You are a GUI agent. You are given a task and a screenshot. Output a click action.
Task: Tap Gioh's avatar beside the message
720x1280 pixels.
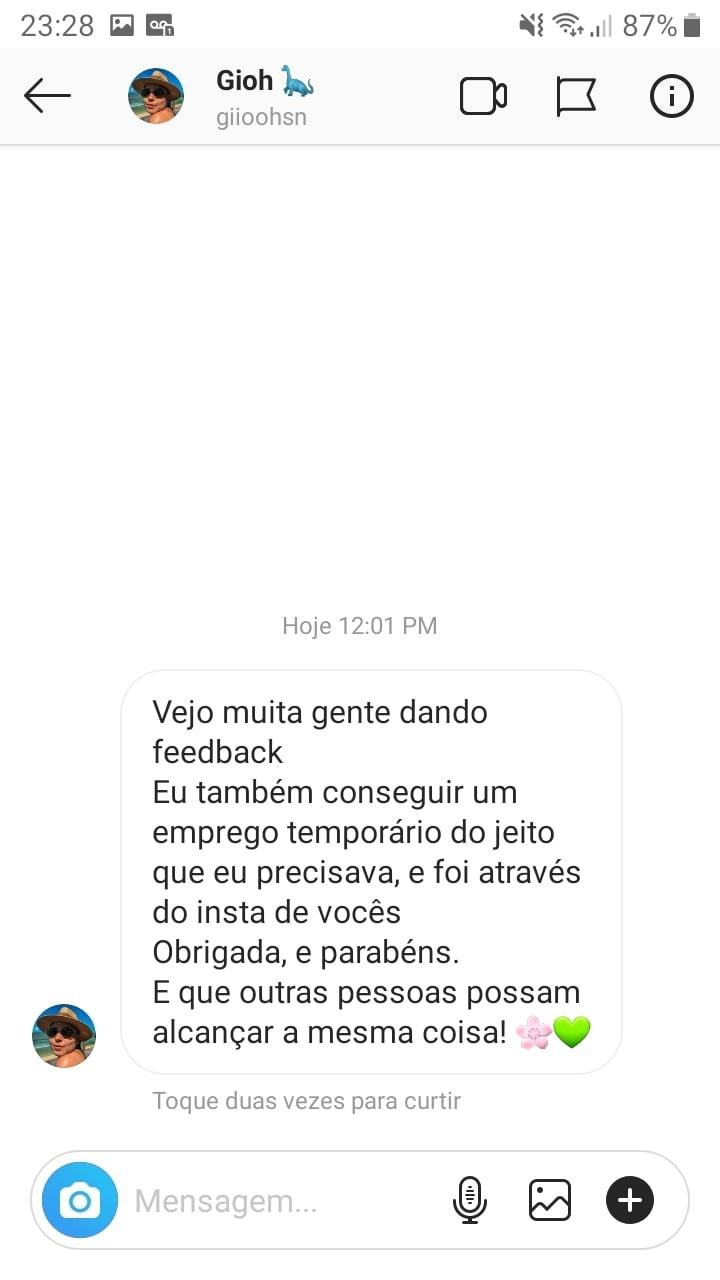[x=64, y=1036]
